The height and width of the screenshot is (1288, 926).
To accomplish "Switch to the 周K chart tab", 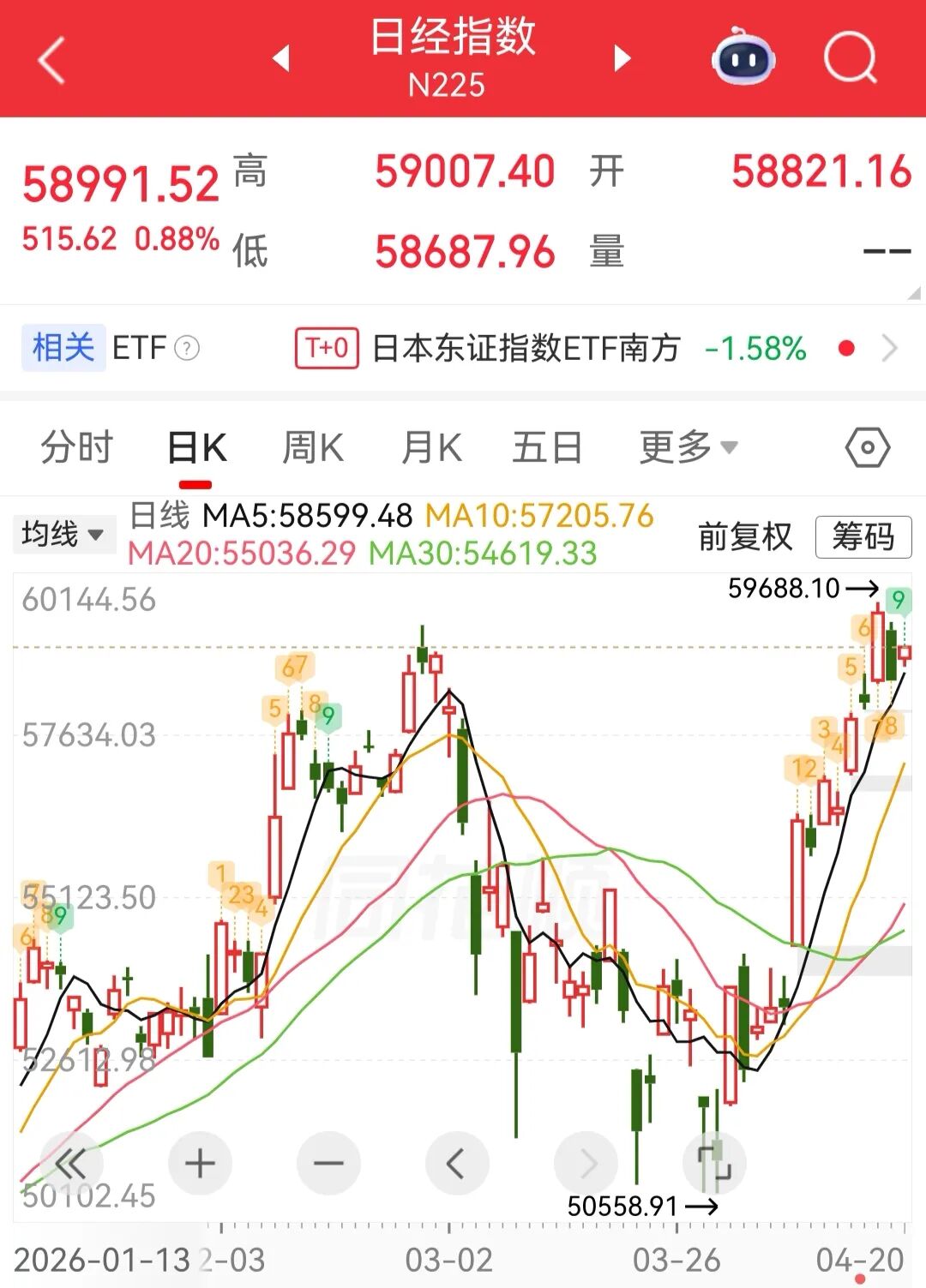I will [x=313, y=447].
